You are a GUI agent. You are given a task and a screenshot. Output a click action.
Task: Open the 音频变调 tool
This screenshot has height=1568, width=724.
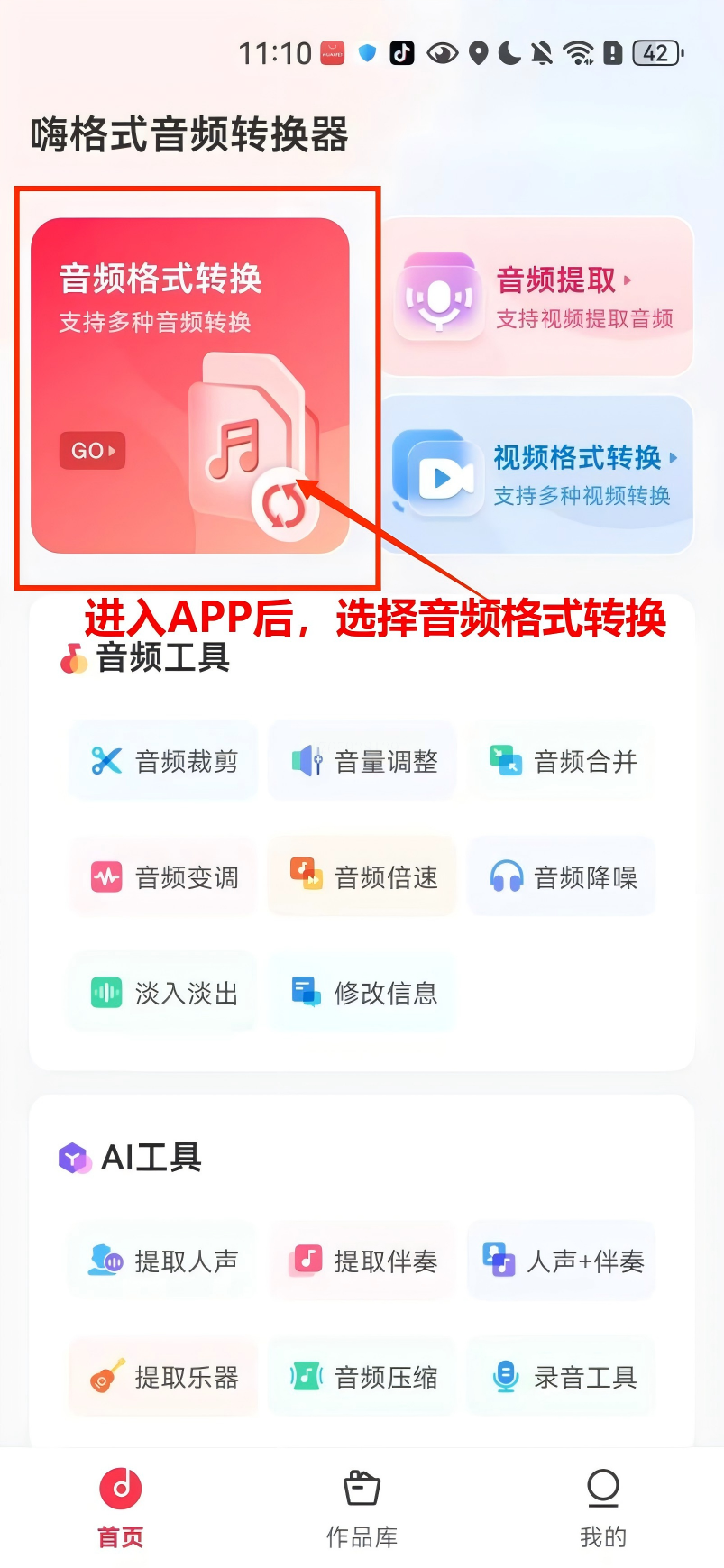pos(164,876)
